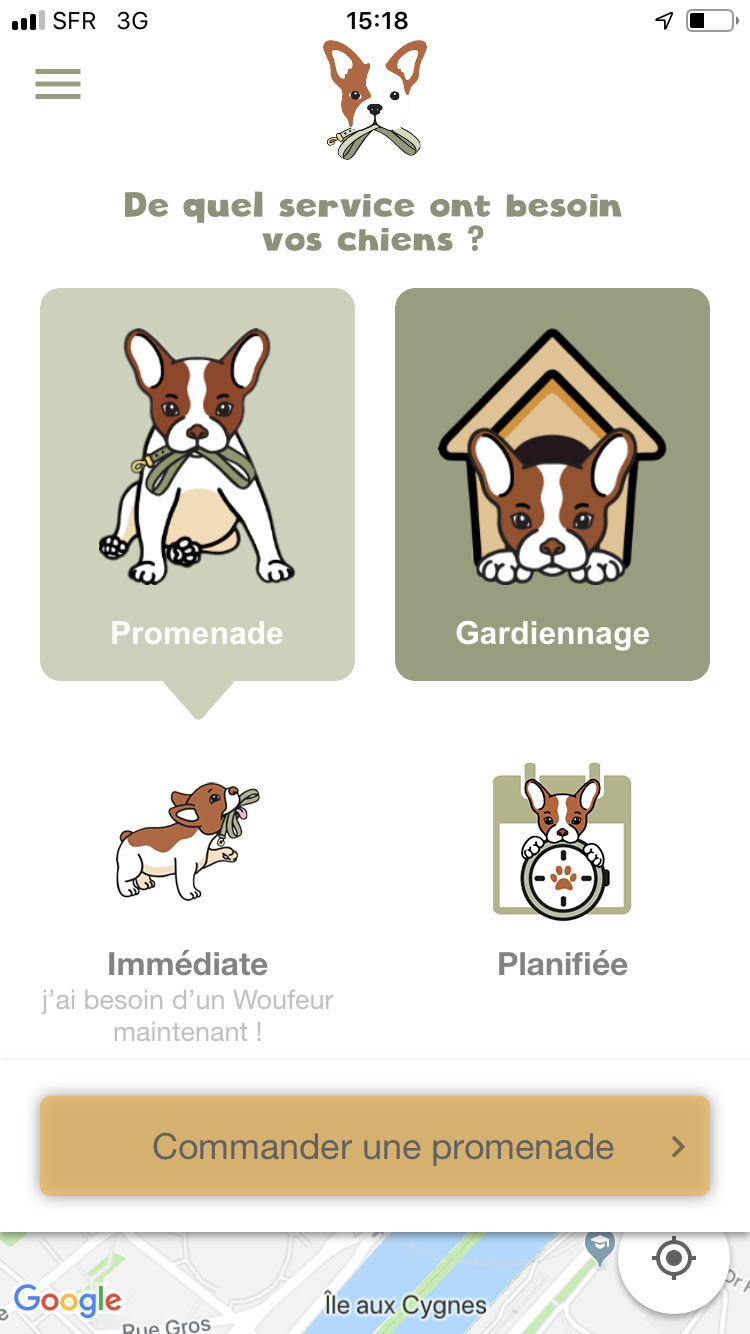Pick the Planifiée walk option
Viewport: 750px width, 1334px height.
coord(562,870)
